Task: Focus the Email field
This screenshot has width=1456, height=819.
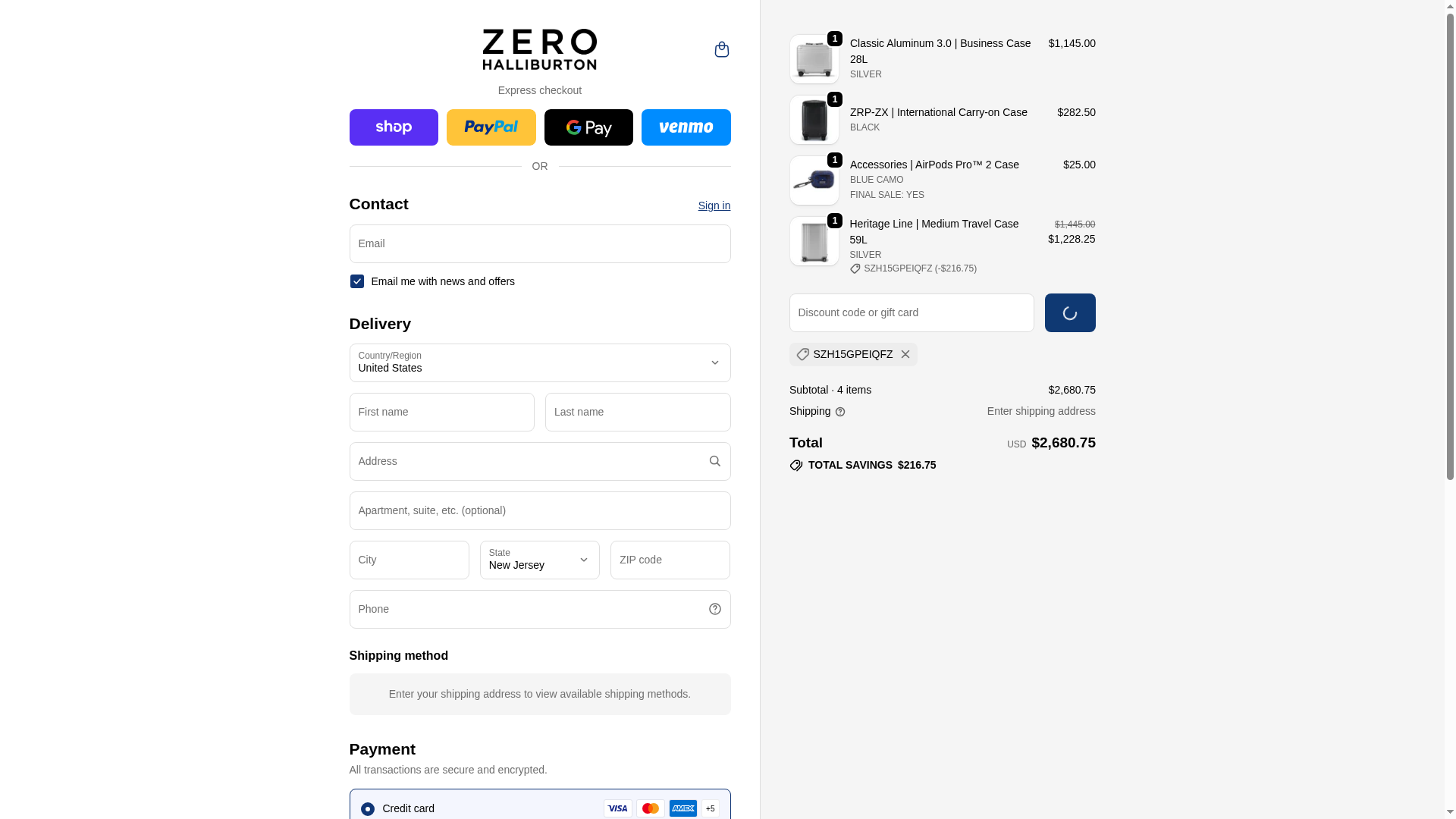Action: [x=539, y=243]
